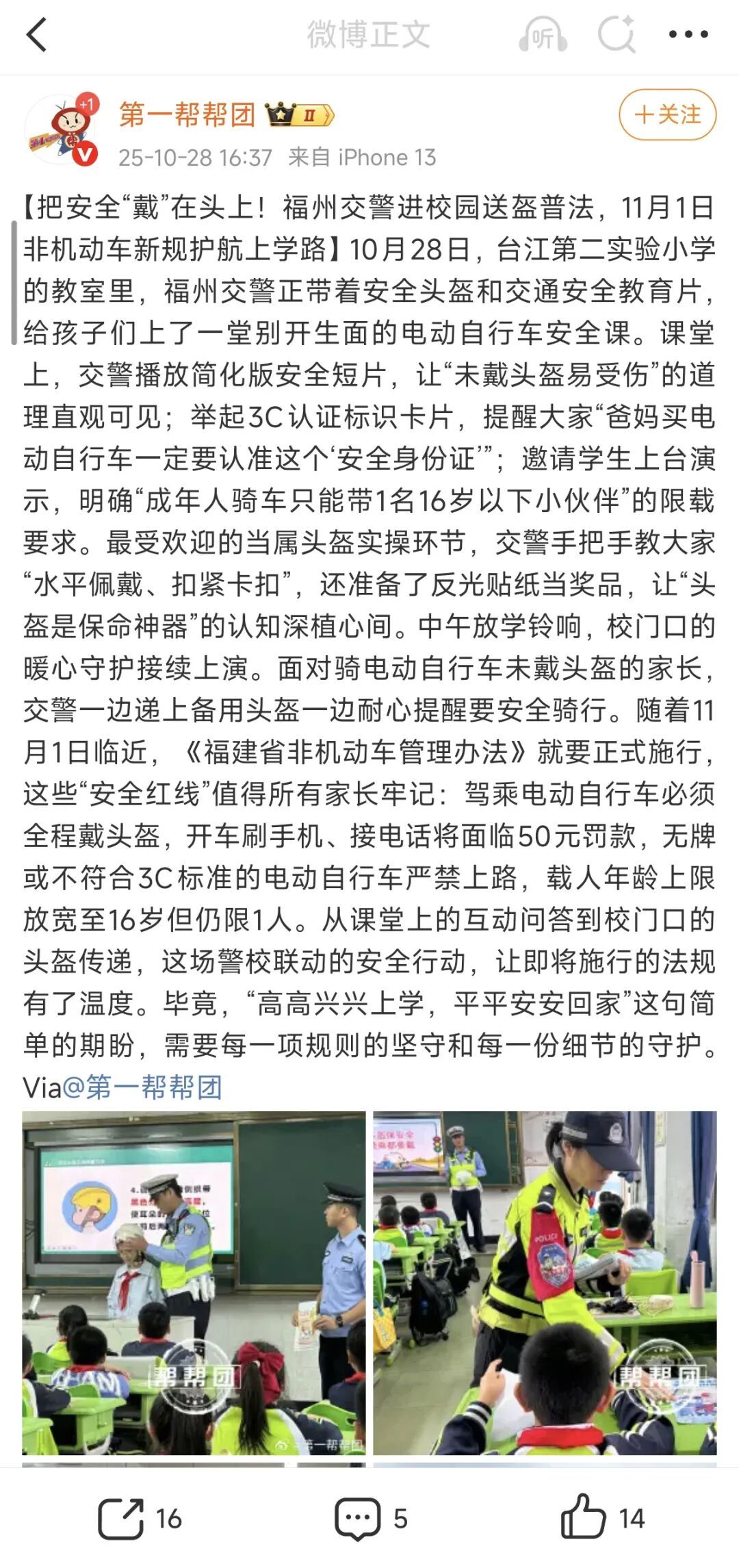Open 第一帮帮团's profile avatar
The height and width of the screenshot is (1568, 739).
62,130
